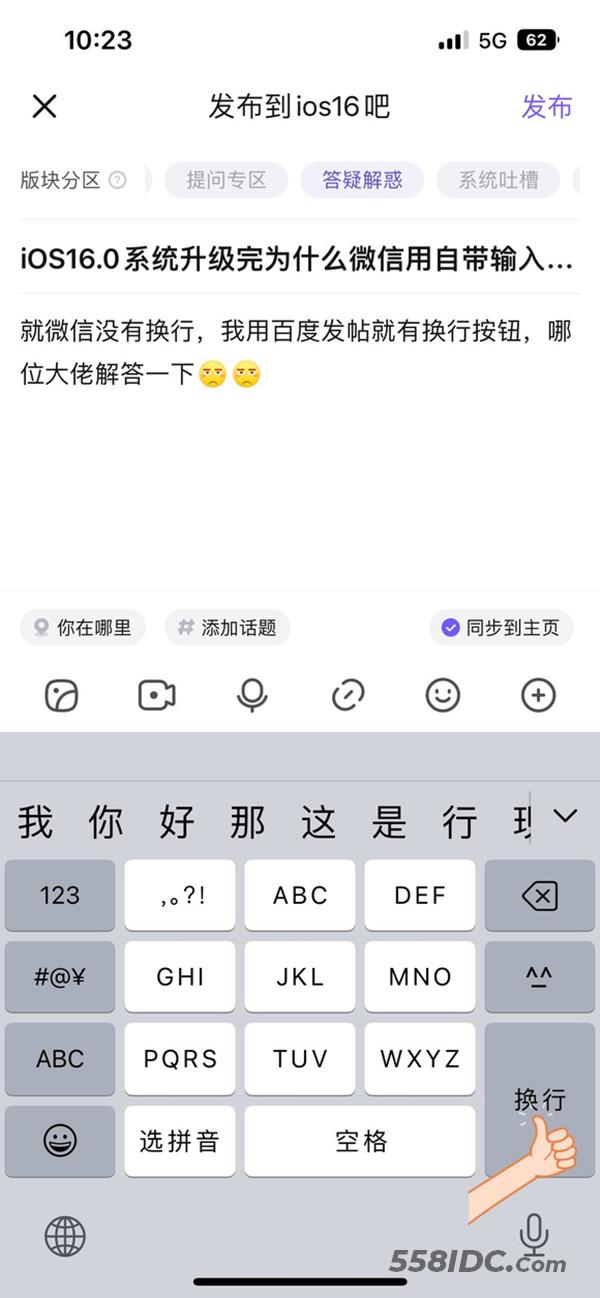Select the 答疑解惑 section chip
The width and height of the screenshot is (600, 1298).
(362, 180)
